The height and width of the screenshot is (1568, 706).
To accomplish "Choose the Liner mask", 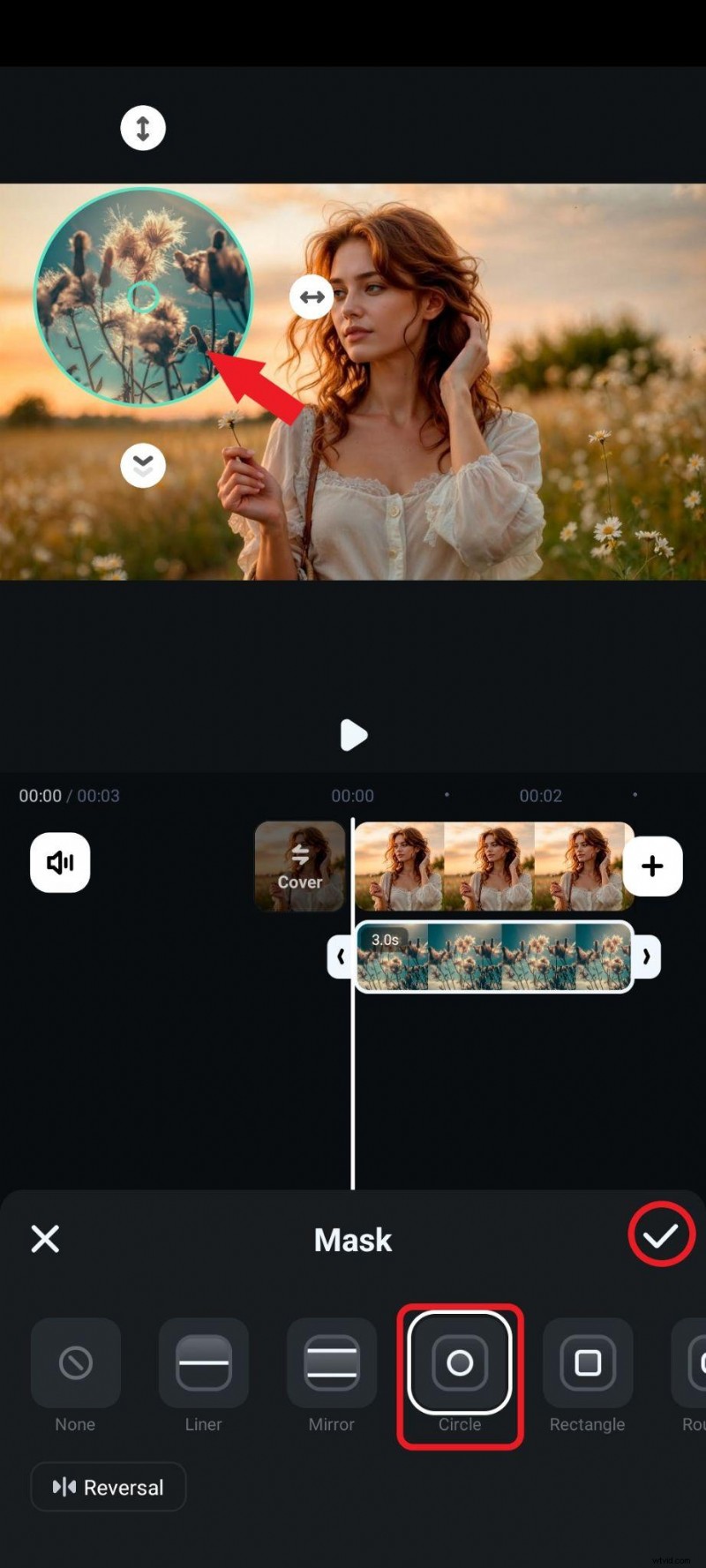I will tap(203, 1363).
